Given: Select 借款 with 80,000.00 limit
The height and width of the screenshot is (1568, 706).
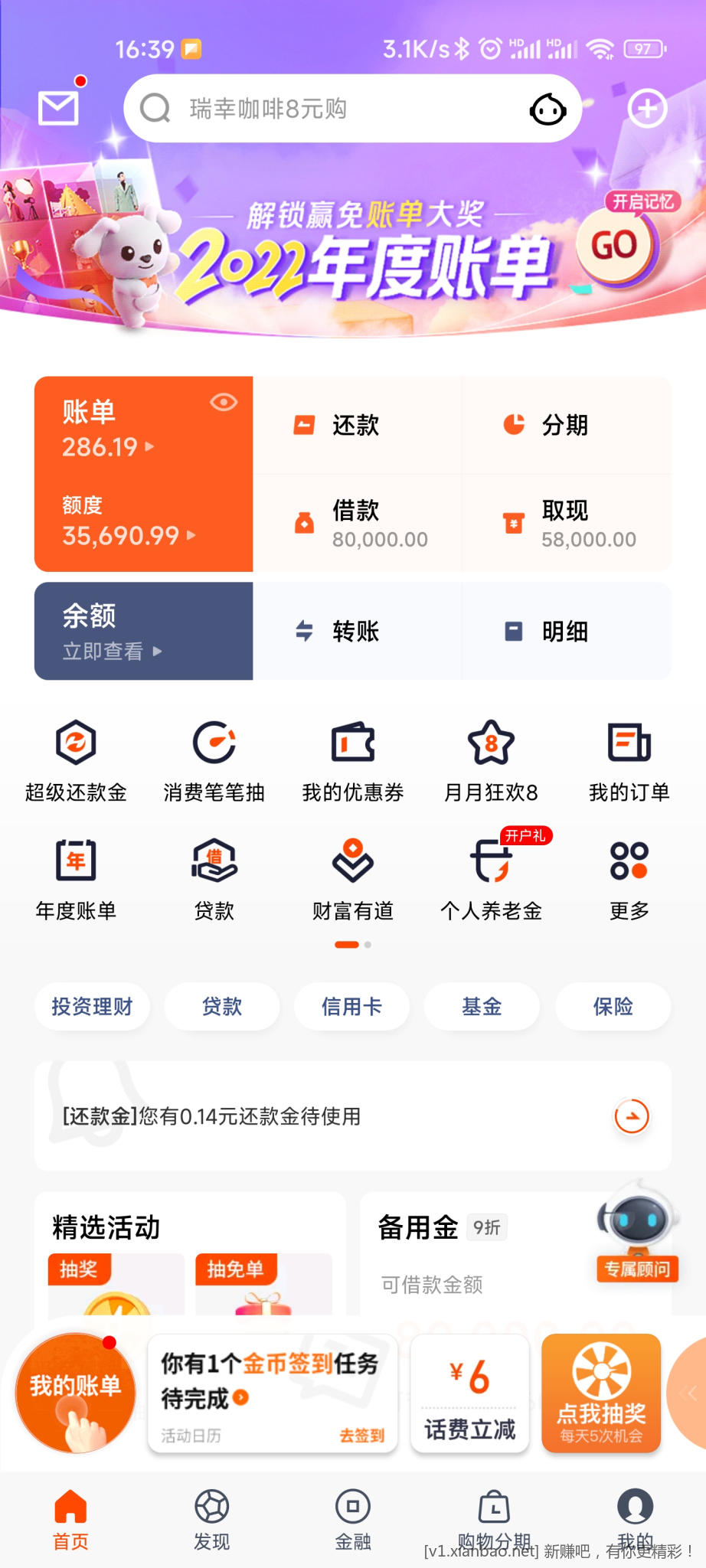Looking at the screenshot, I should (357, 523).
